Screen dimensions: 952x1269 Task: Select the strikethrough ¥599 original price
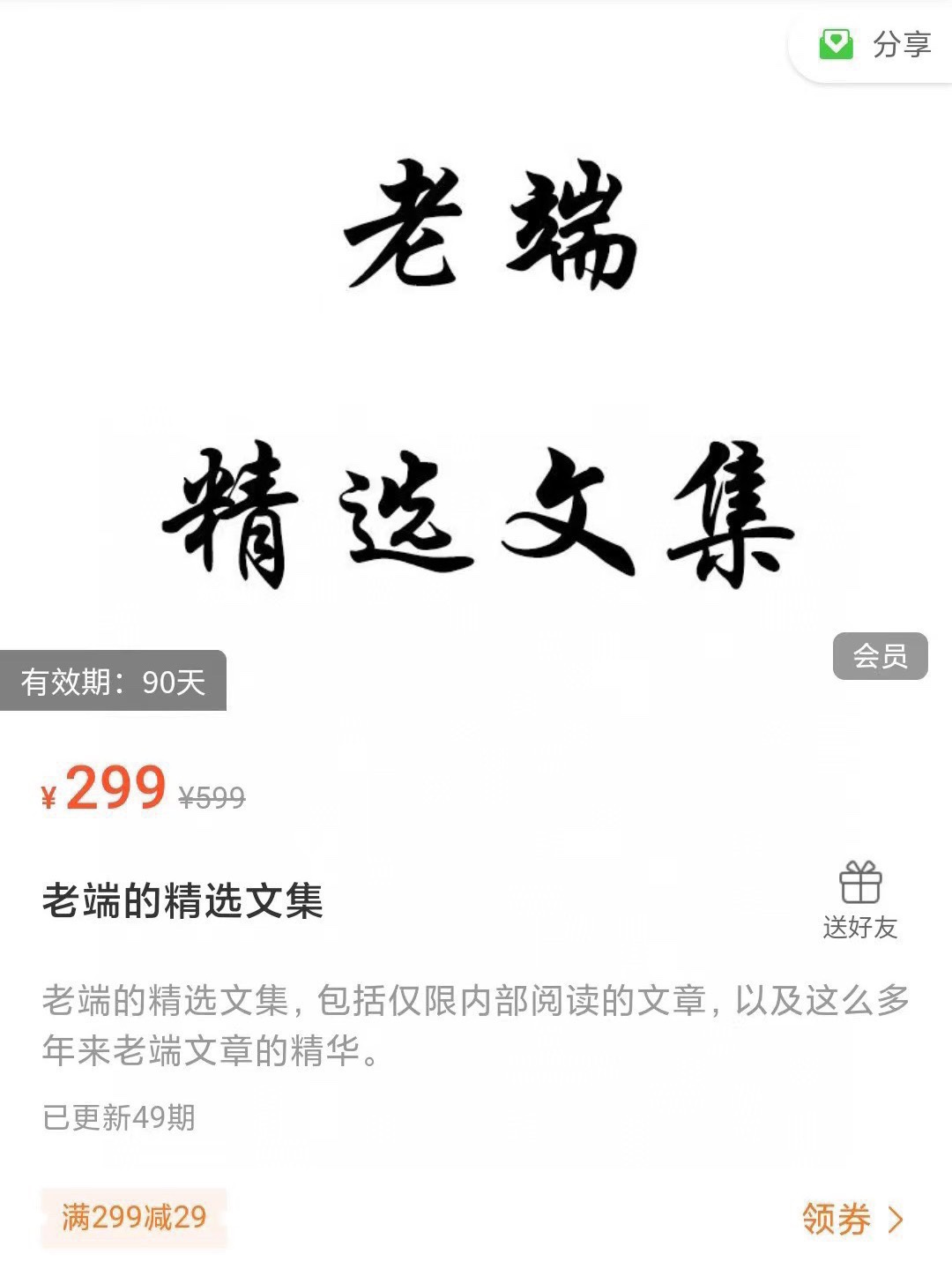click(211, 795)
